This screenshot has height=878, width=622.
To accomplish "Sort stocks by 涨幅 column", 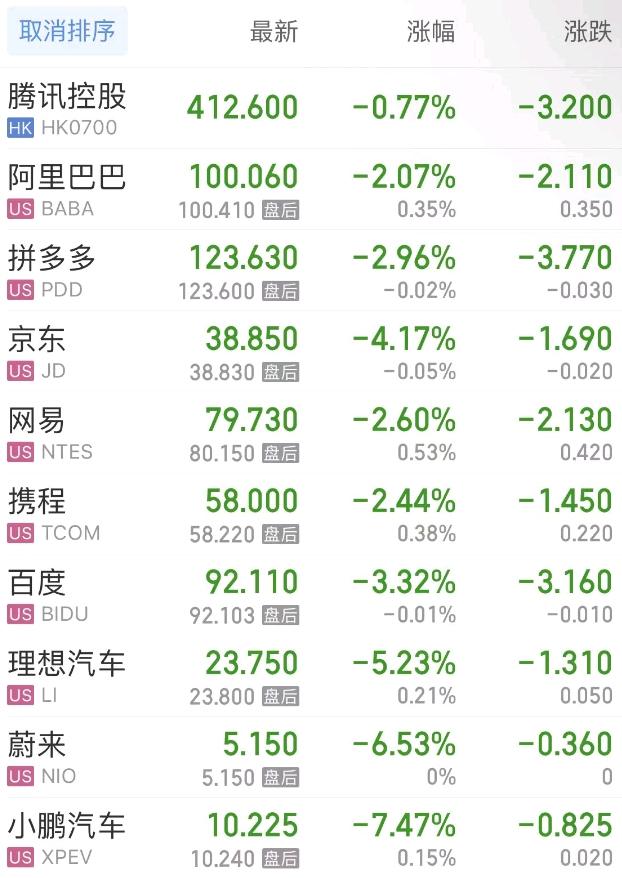I will click(431, 32).
